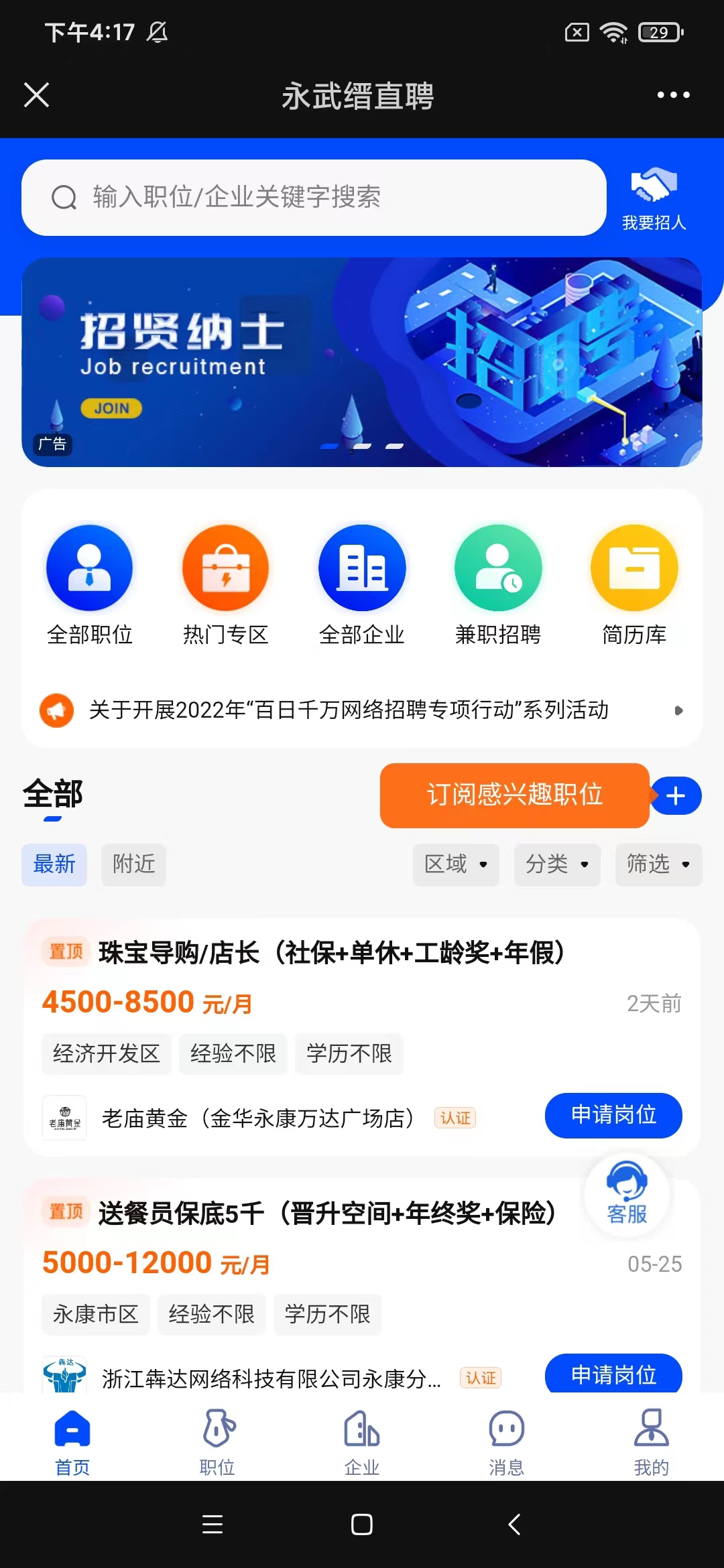Tap the orange plus subscribe icon

(675, 795)
